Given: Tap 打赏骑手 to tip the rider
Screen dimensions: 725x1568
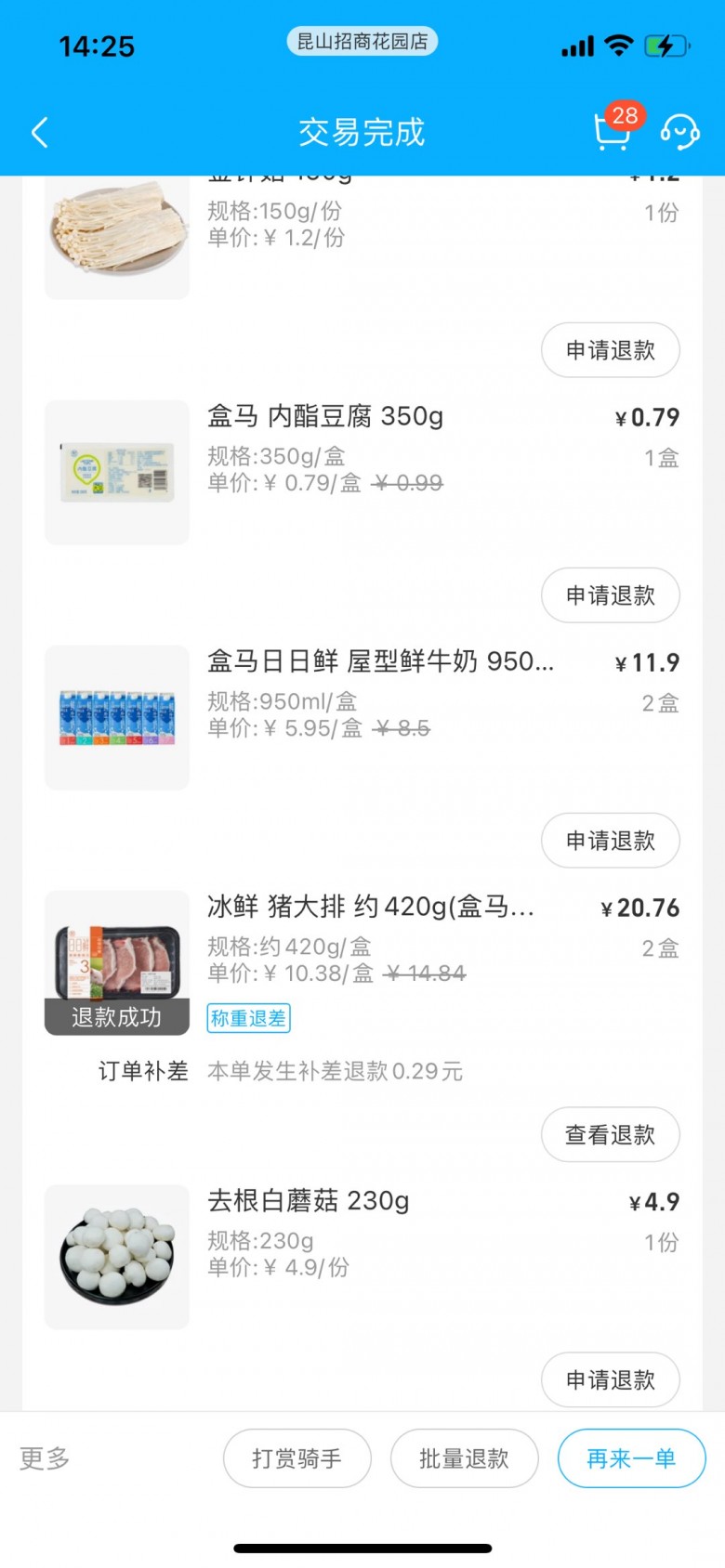Looking at the screenshot, I should pos(297,1458).
